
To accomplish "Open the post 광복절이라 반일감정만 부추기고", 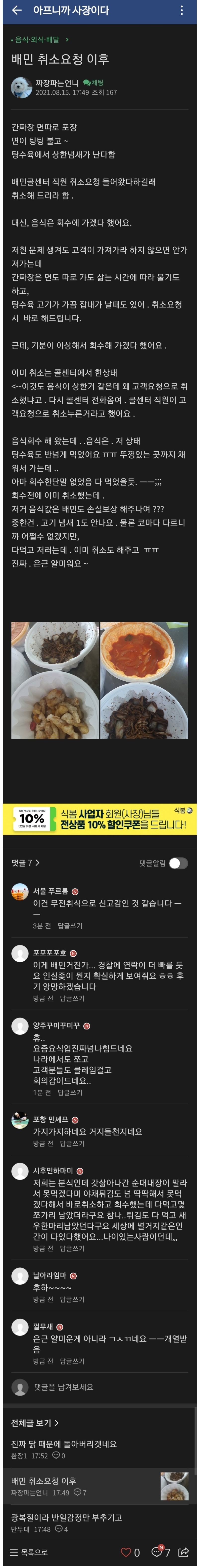I will (x=67, y=1518).
